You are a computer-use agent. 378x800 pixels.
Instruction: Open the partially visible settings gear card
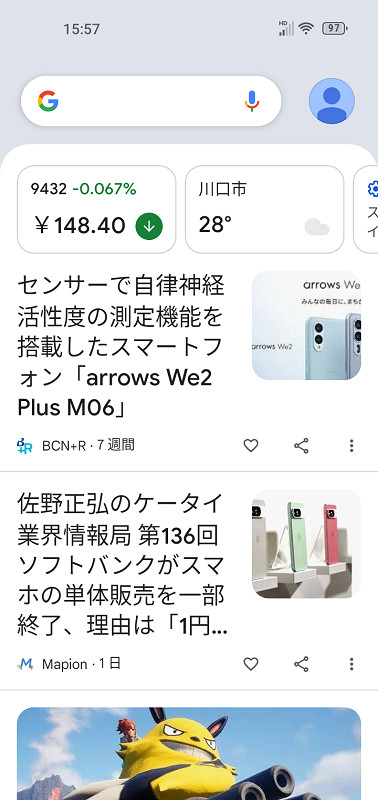[366, 209]
